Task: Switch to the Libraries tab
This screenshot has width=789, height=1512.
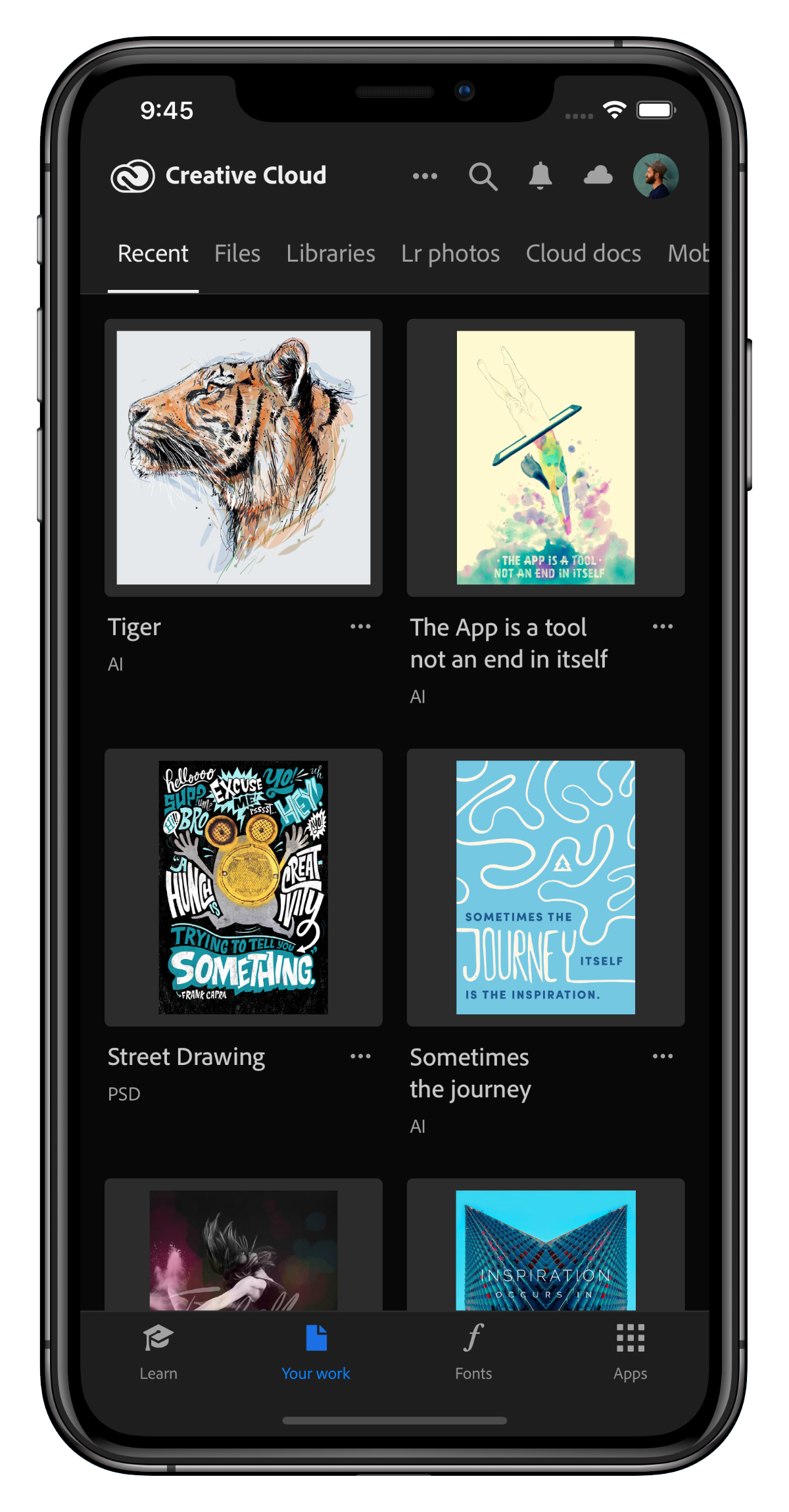Action: click(x=331, y=254)
